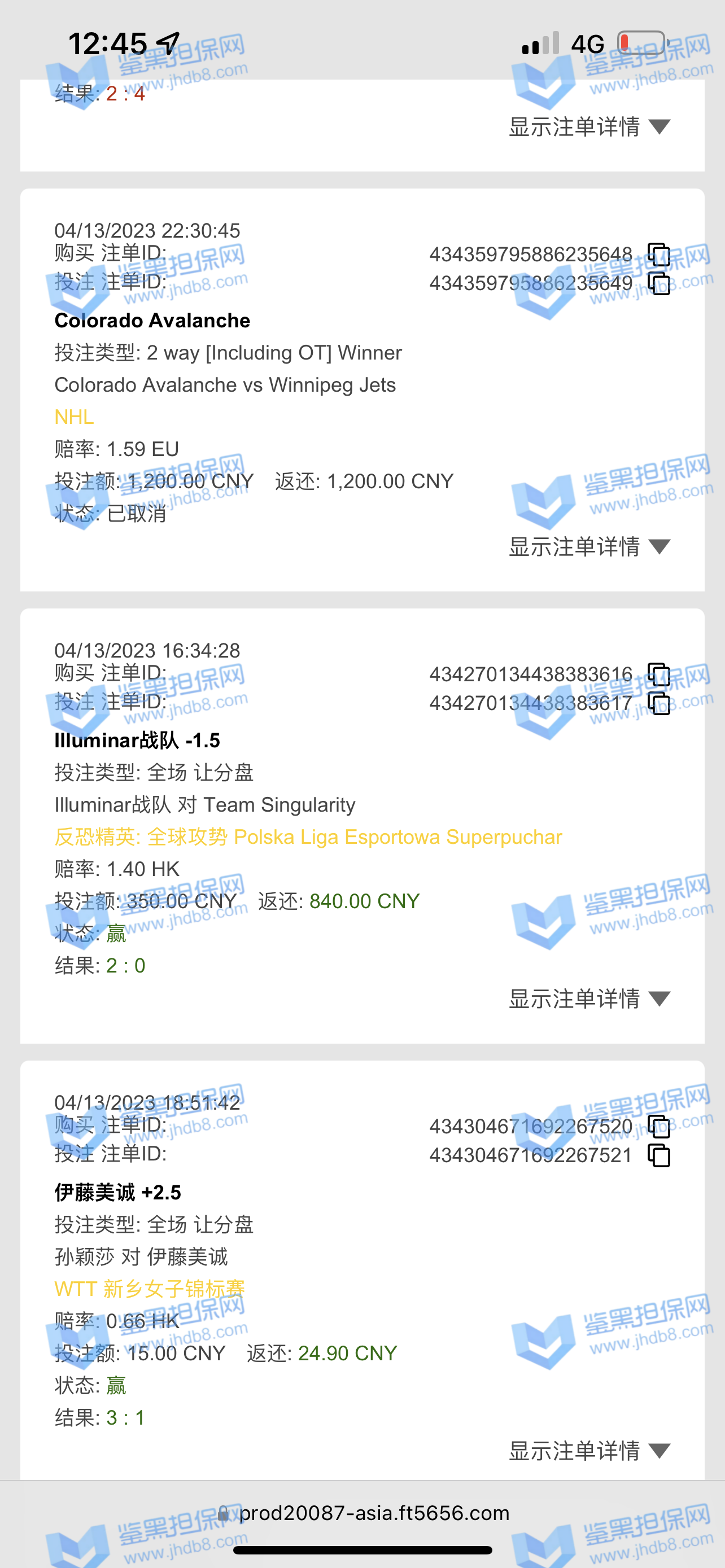This screenshot has height=1568, width=725.
Task: Copy bet slip ID 434270134438383617
Action: (x=658, y=703)
